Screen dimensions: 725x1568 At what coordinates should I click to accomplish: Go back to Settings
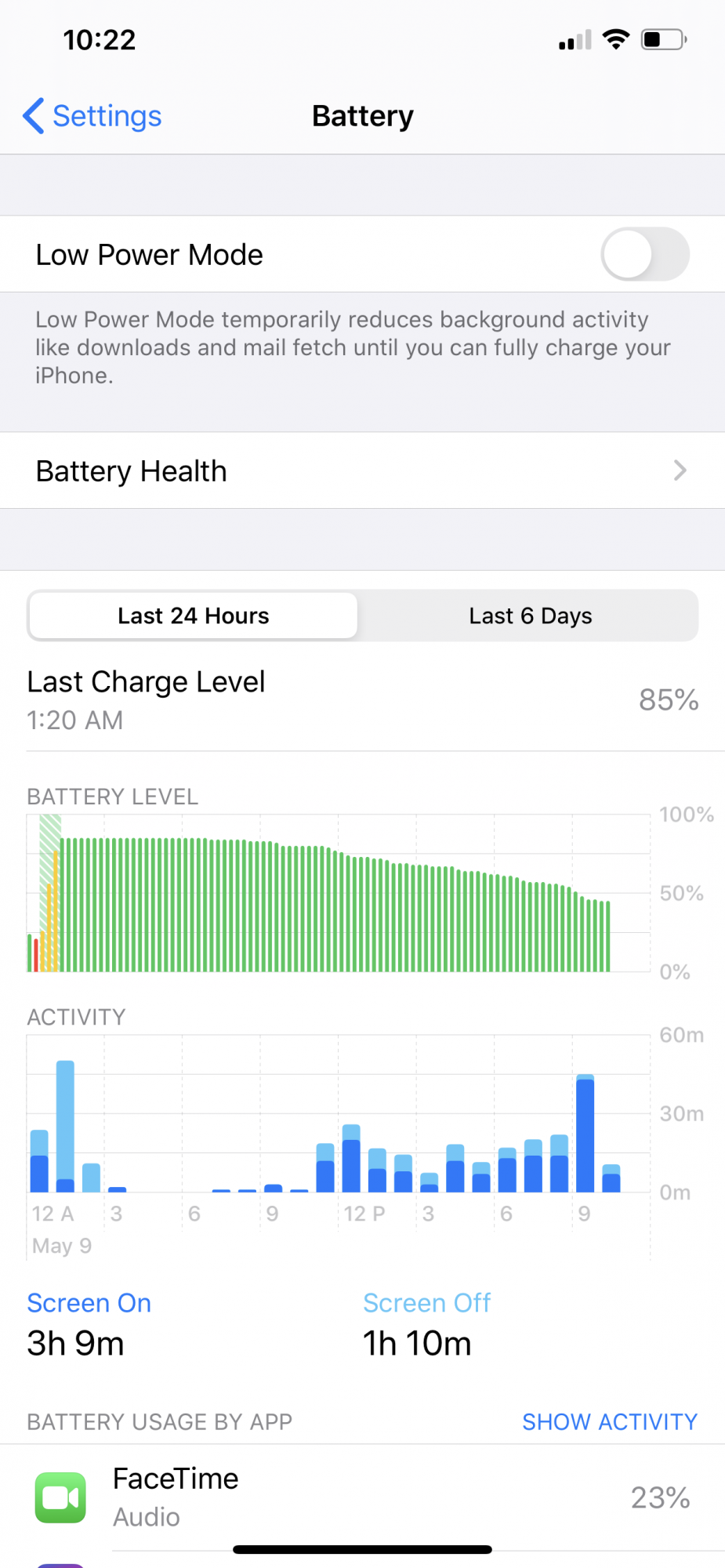pos(92,116)
